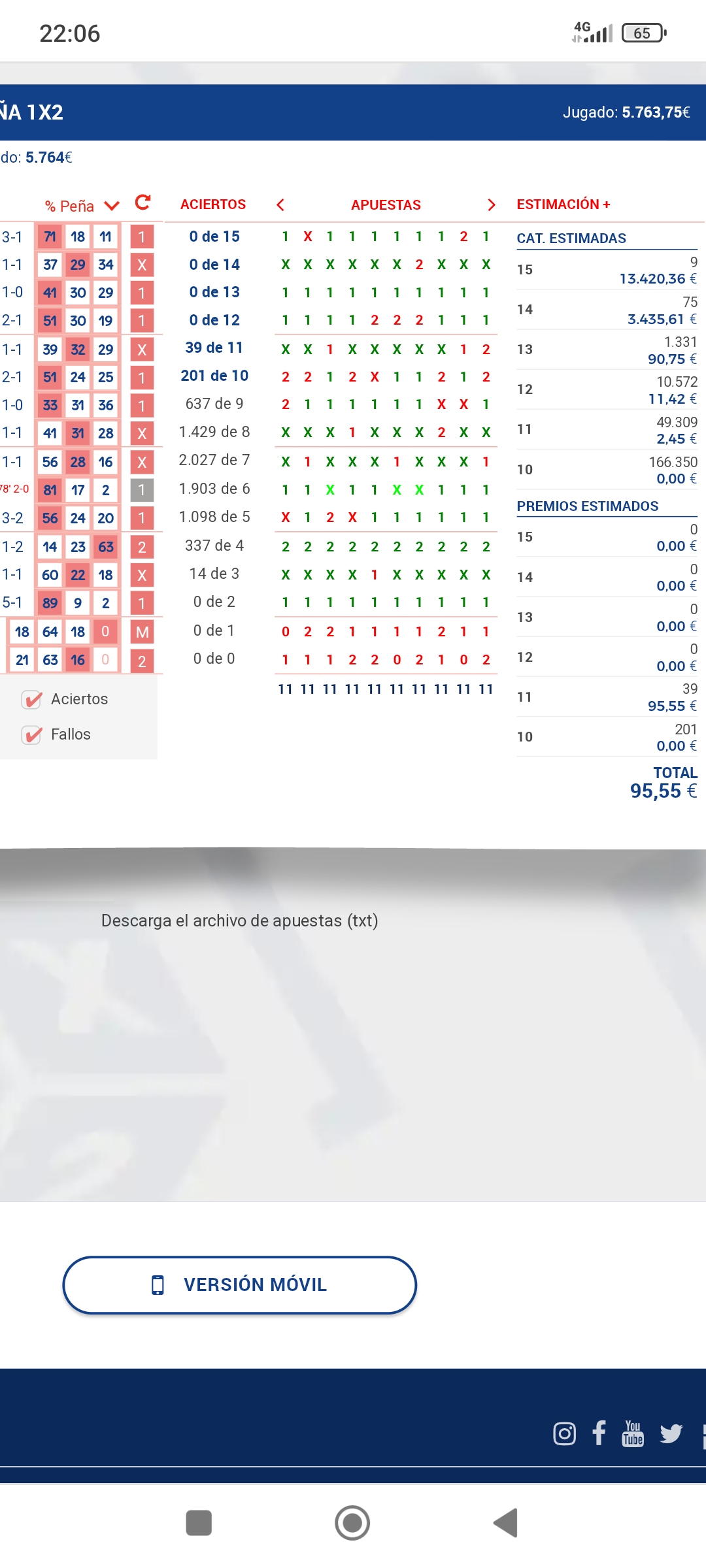Go back with system back button
The height and width of the screenshot is (1568, 706).
tap(505, 1523)
